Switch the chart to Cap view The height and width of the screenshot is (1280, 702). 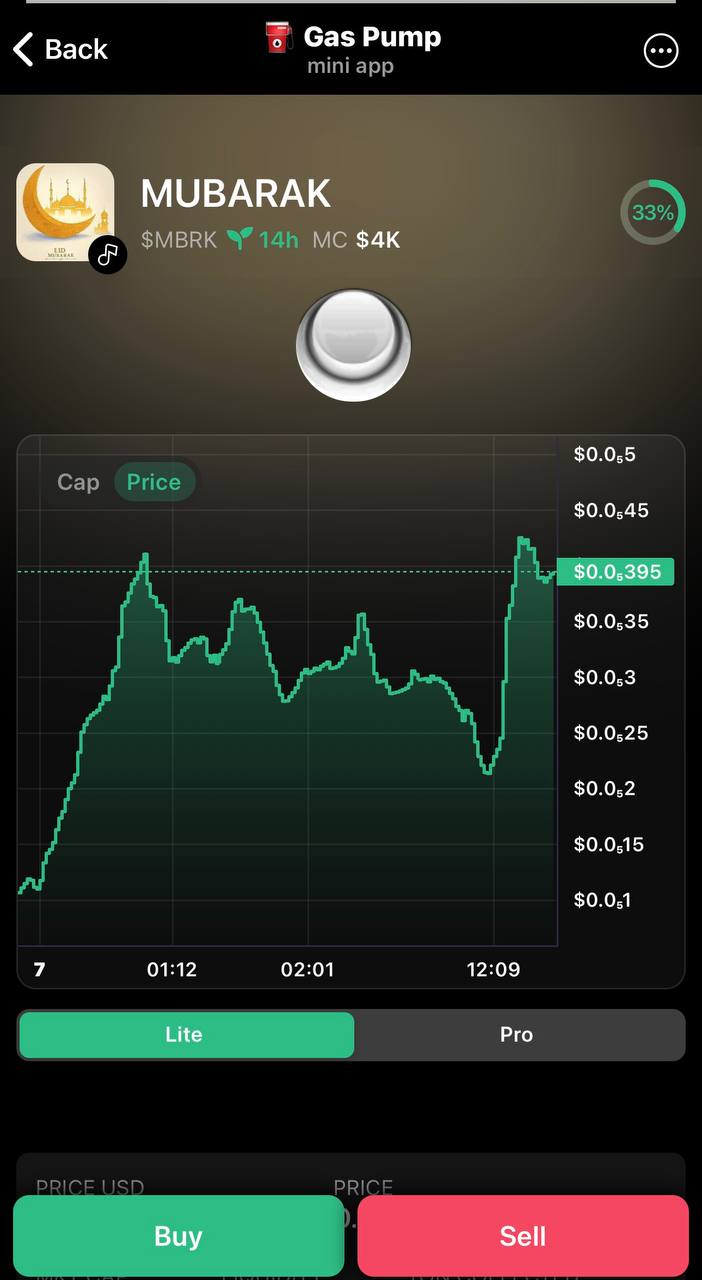coord(78,482)
